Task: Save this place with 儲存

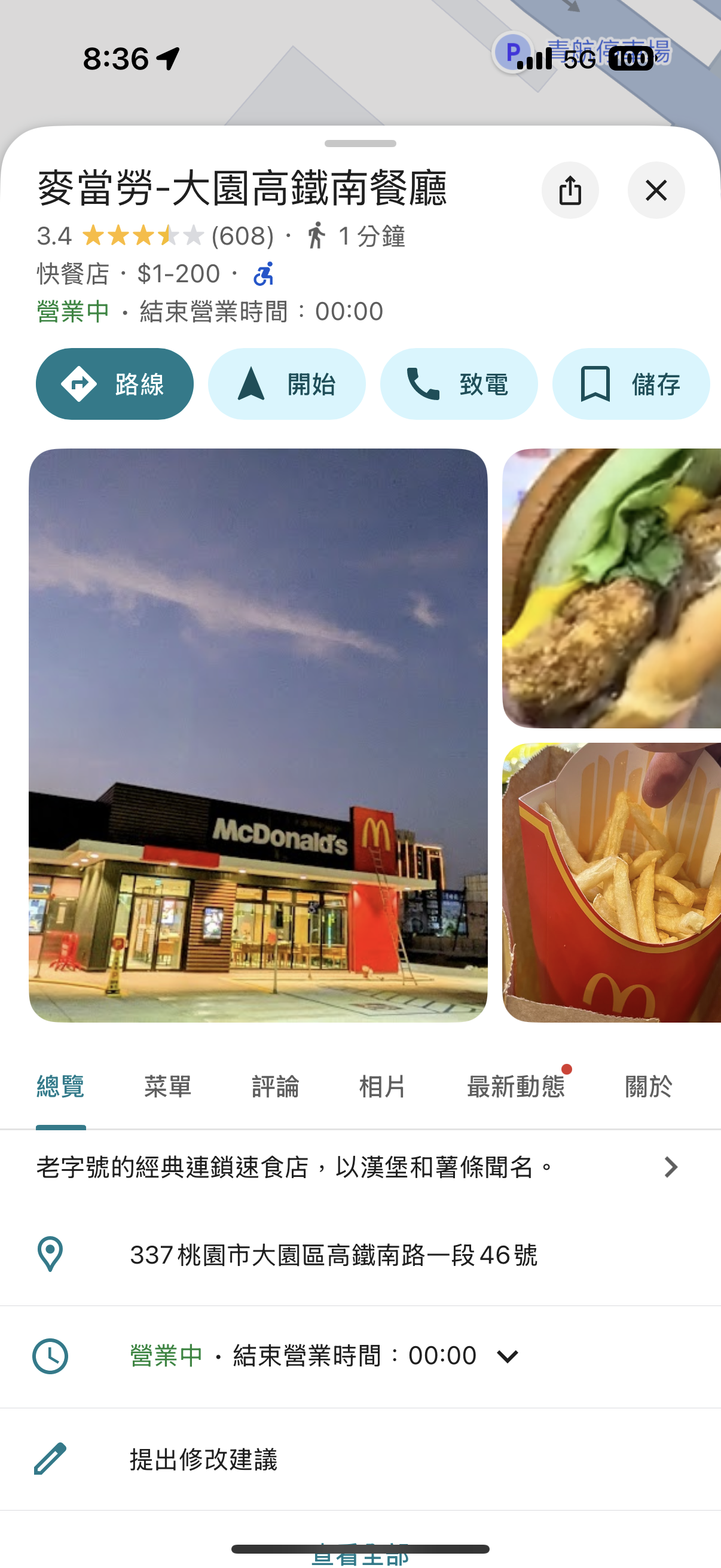Action: coord(631,384)
